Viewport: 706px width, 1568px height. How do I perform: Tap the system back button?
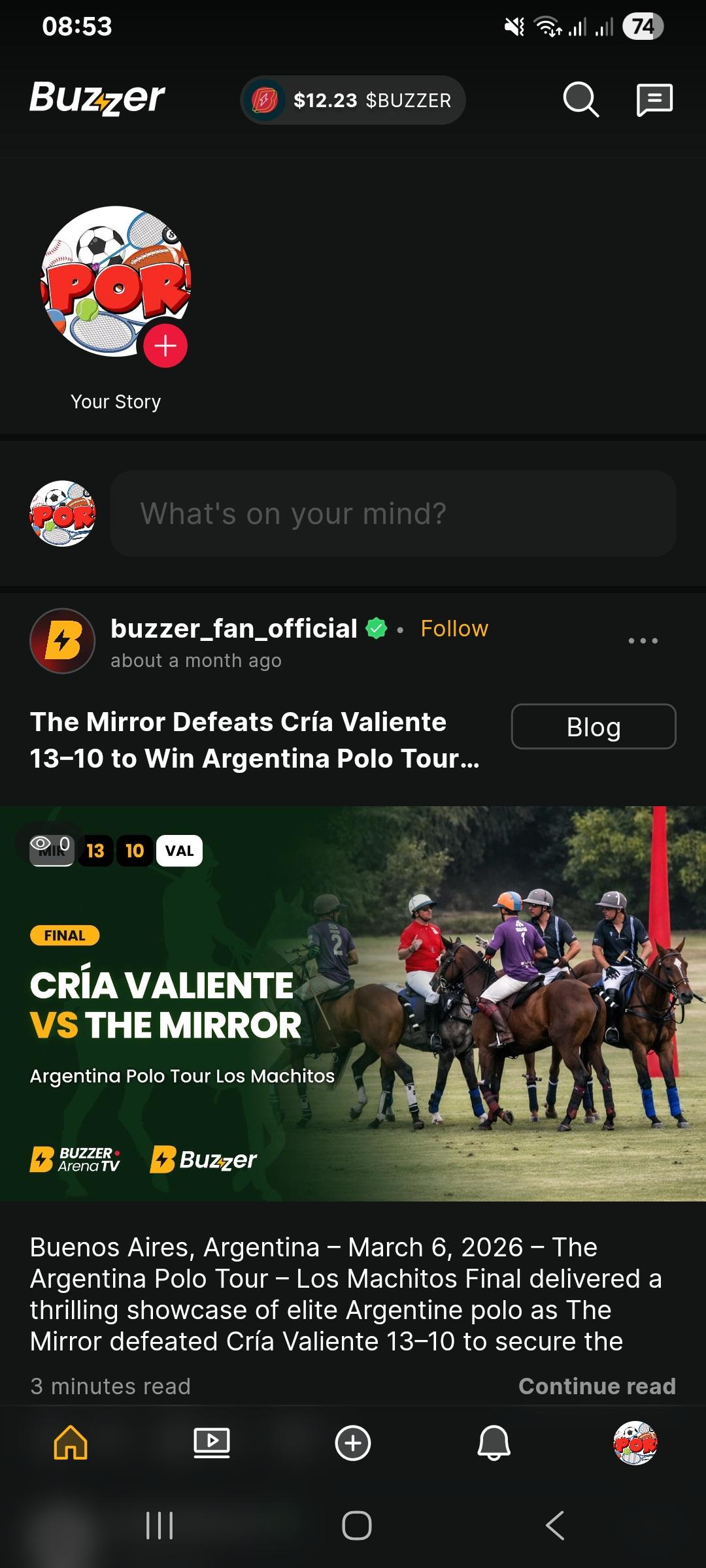click(554, 1526)
